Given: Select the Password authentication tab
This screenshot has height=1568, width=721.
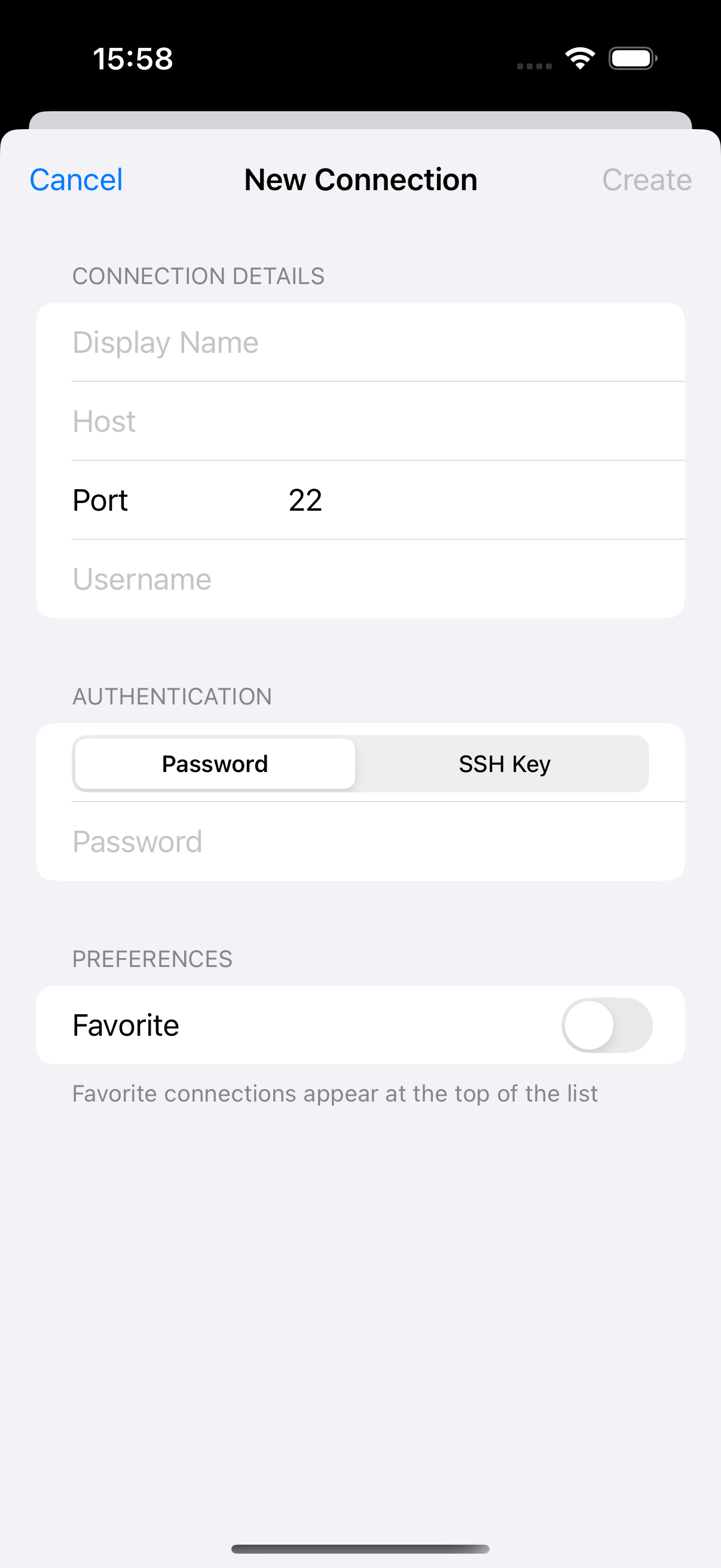Looking at the screenshot, I should pos(215,763).
